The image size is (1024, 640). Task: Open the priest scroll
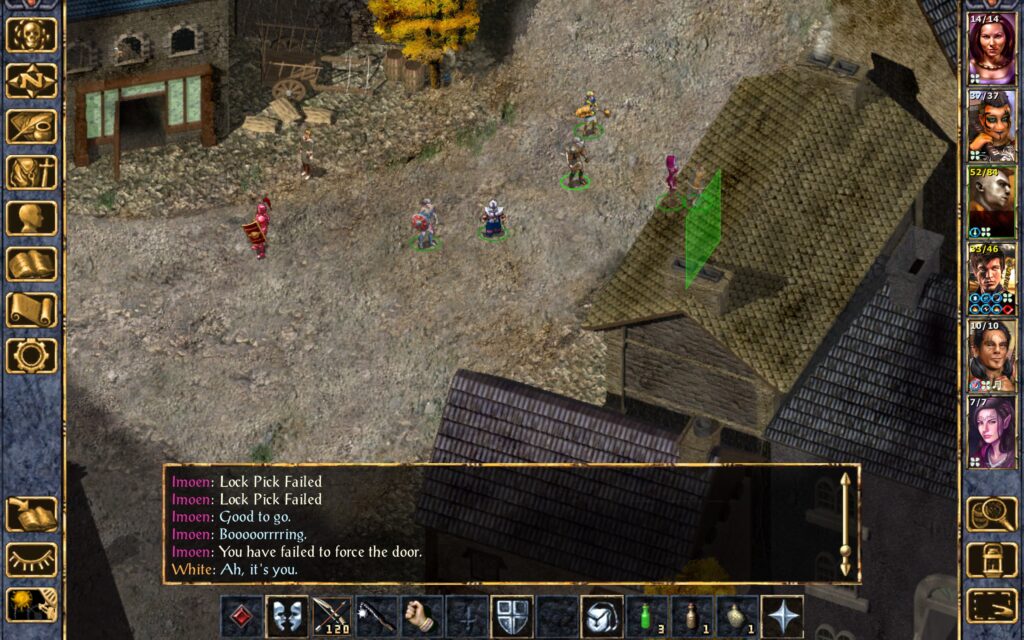32,310
